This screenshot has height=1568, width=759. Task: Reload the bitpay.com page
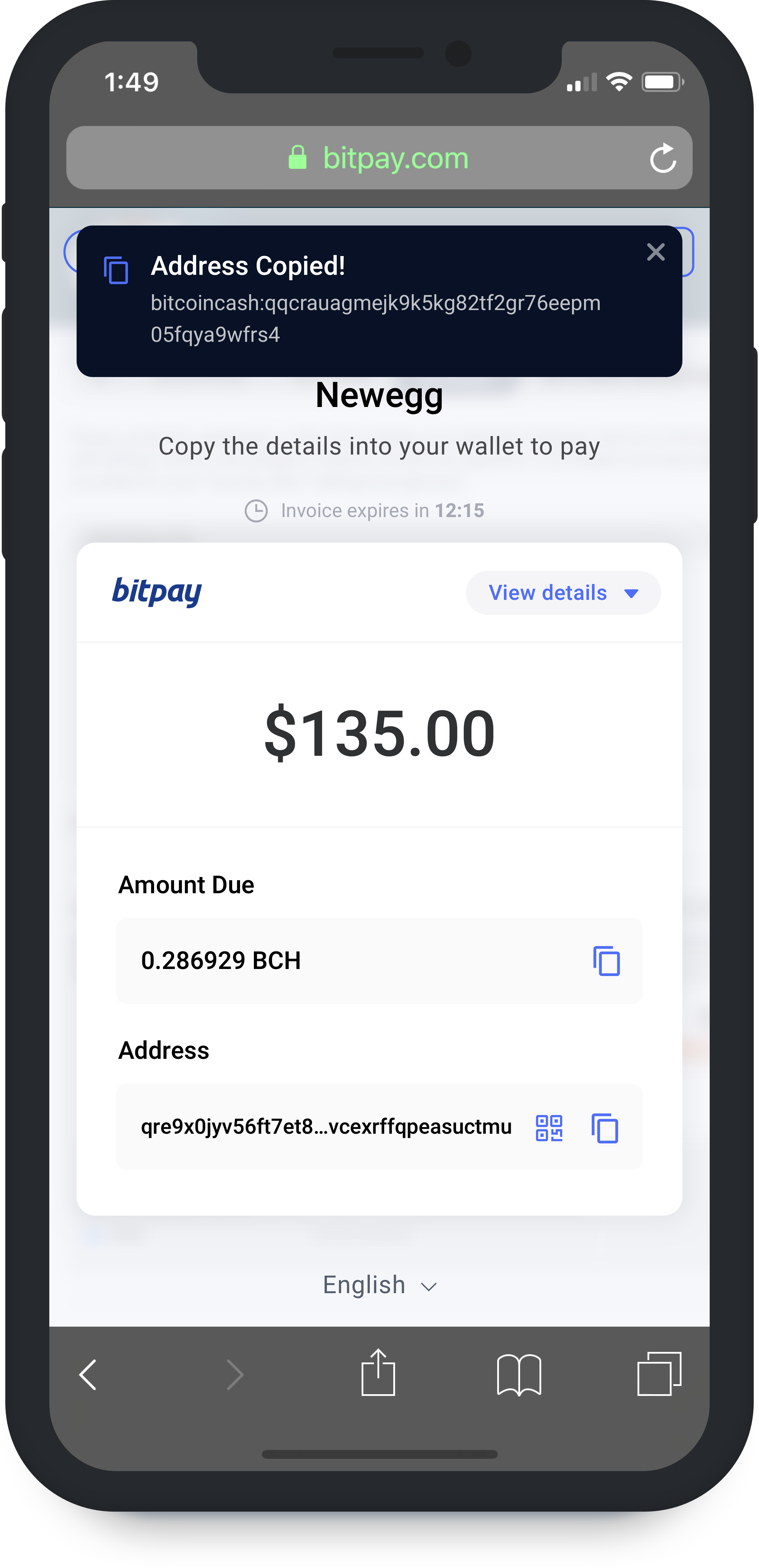pos(662,159)
